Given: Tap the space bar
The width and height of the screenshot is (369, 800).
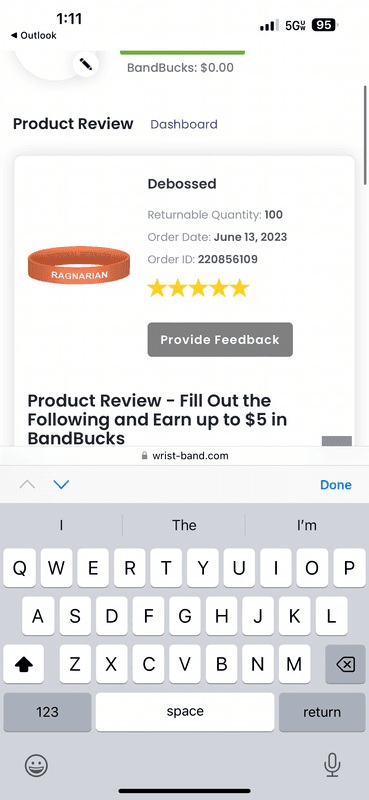Looking at the screenshot, I should (185, 712).
